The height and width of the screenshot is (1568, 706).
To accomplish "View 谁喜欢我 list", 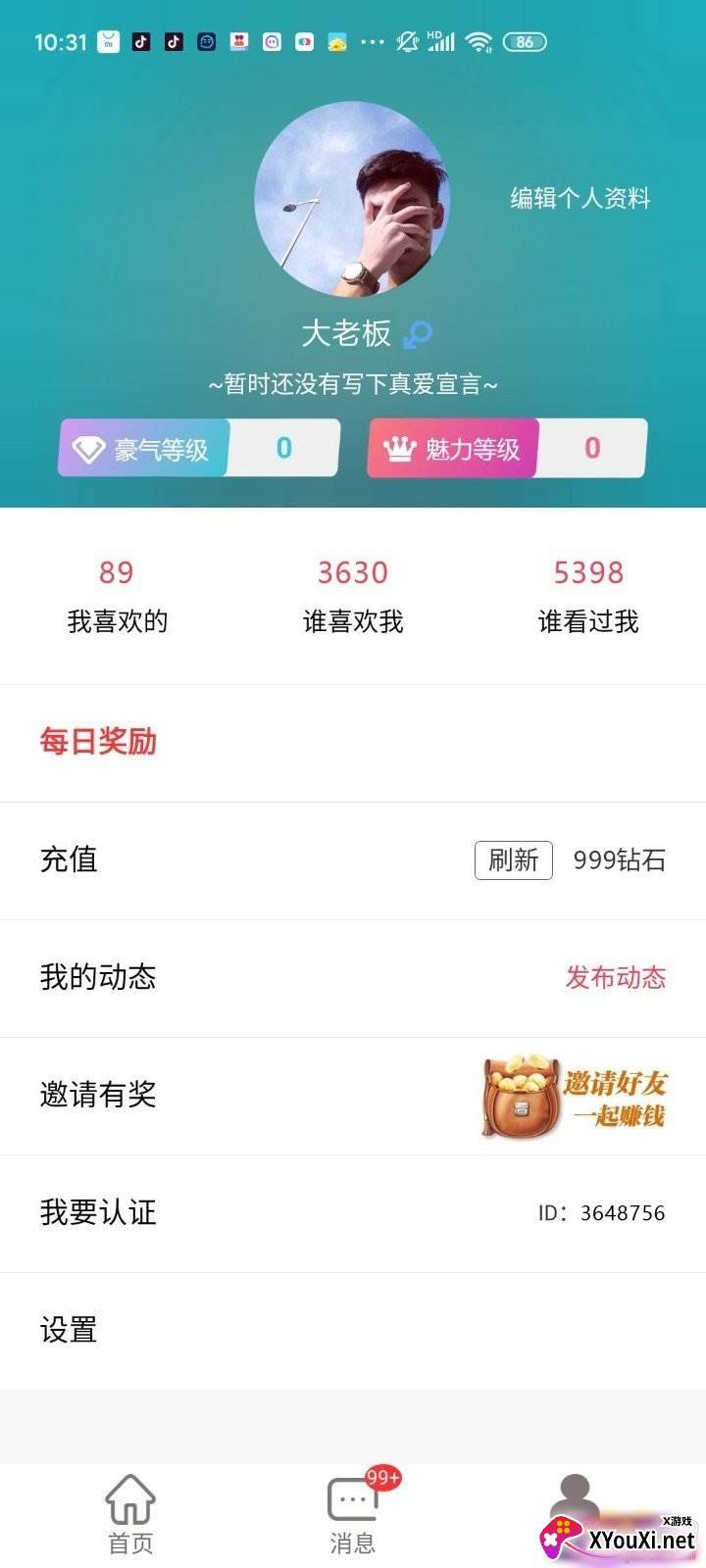I will tap(353, 596).
